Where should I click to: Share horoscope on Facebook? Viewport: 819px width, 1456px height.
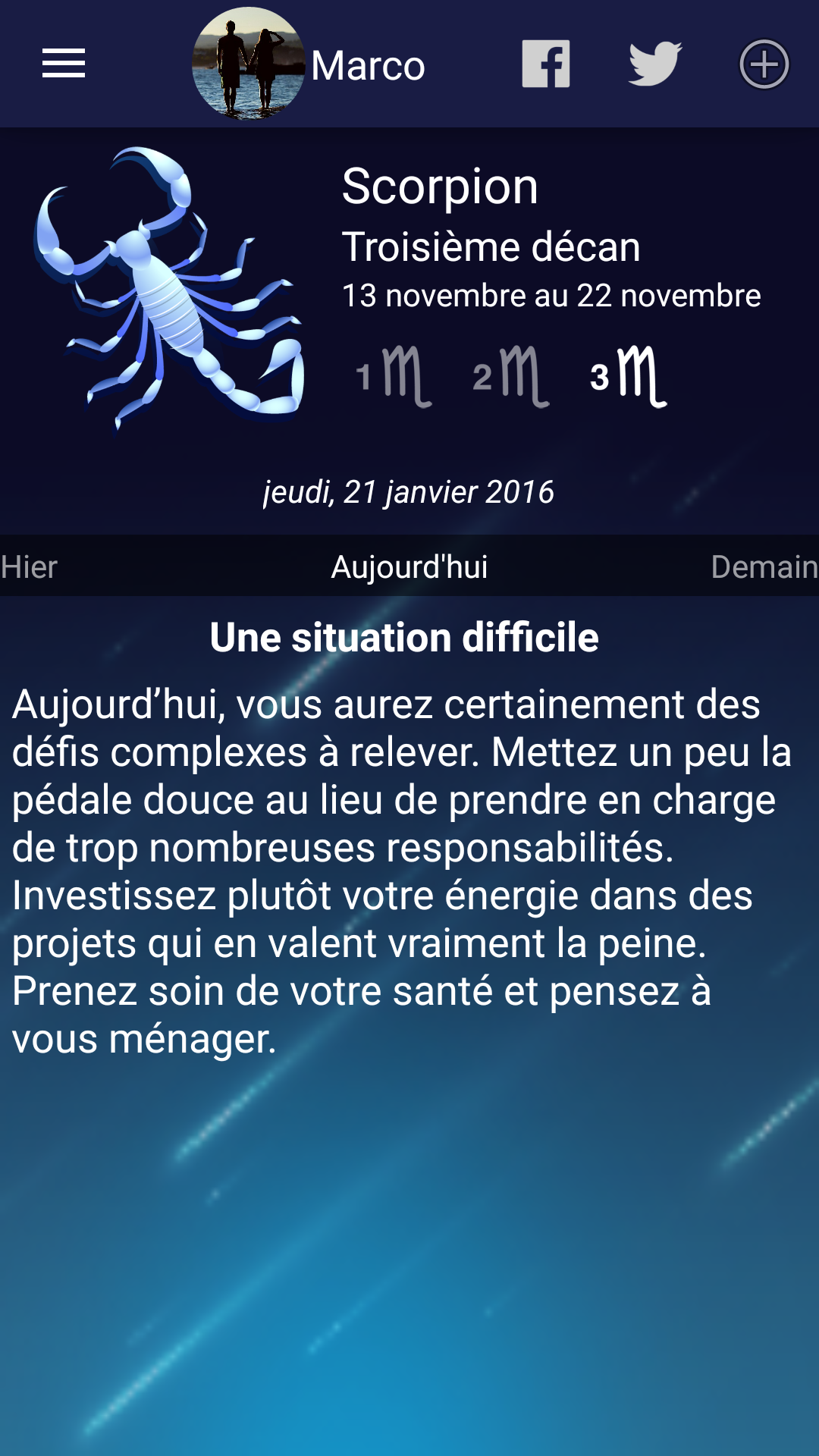click(546, 64)
